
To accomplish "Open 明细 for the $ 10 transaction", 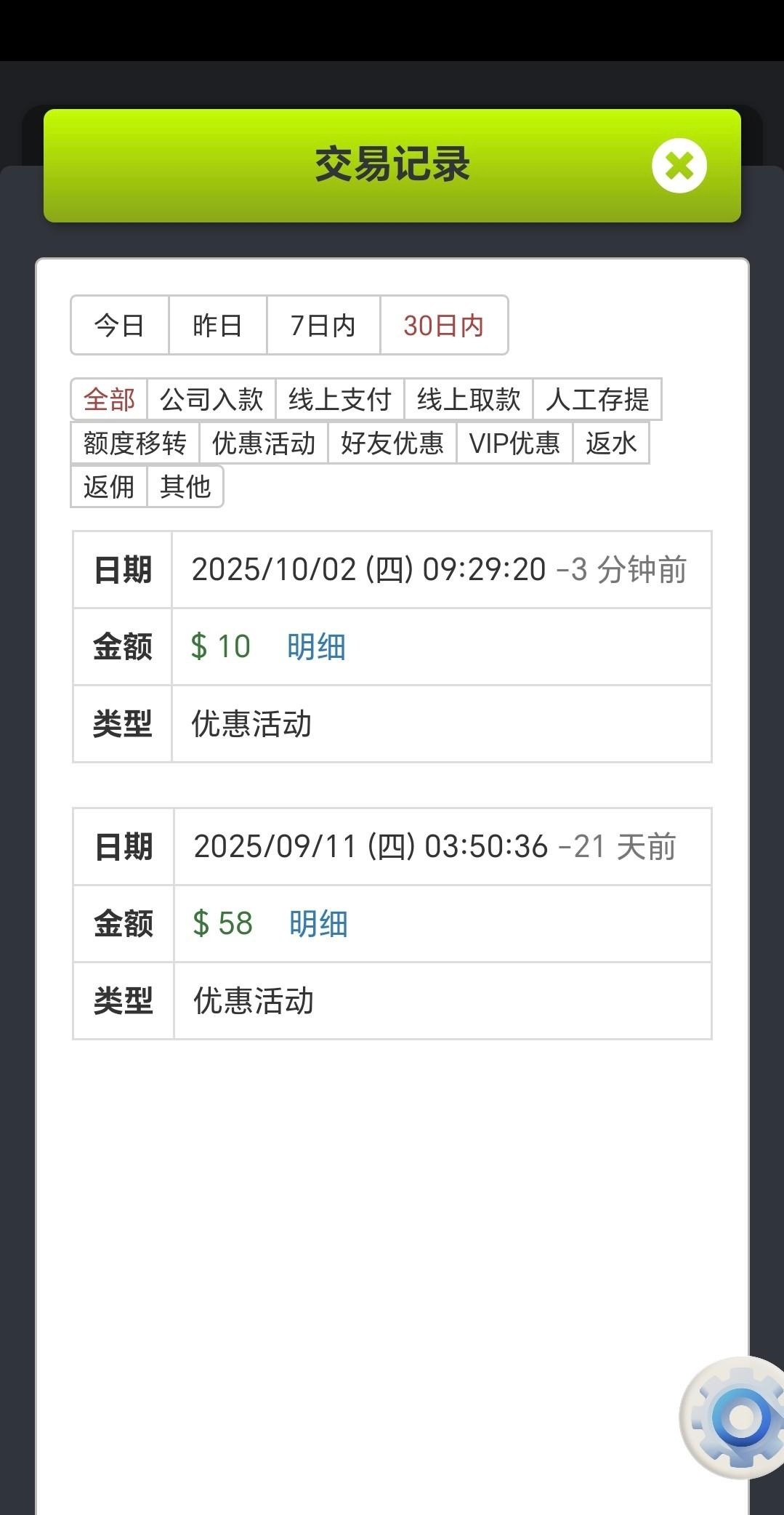I will [x=316, y=646].
